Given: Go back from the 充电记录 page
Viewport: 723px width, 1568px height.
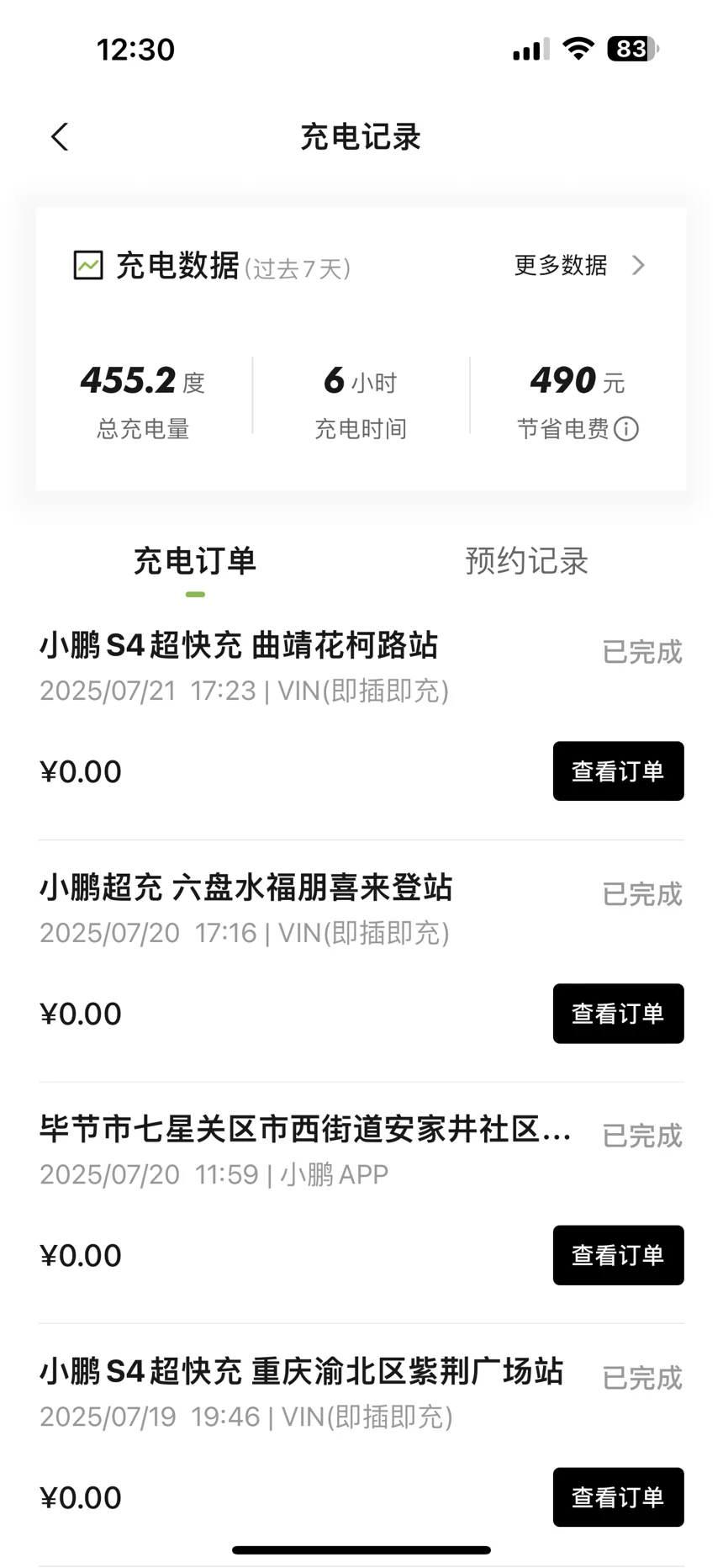Looking at the screenshot, I should pos(60,136).
